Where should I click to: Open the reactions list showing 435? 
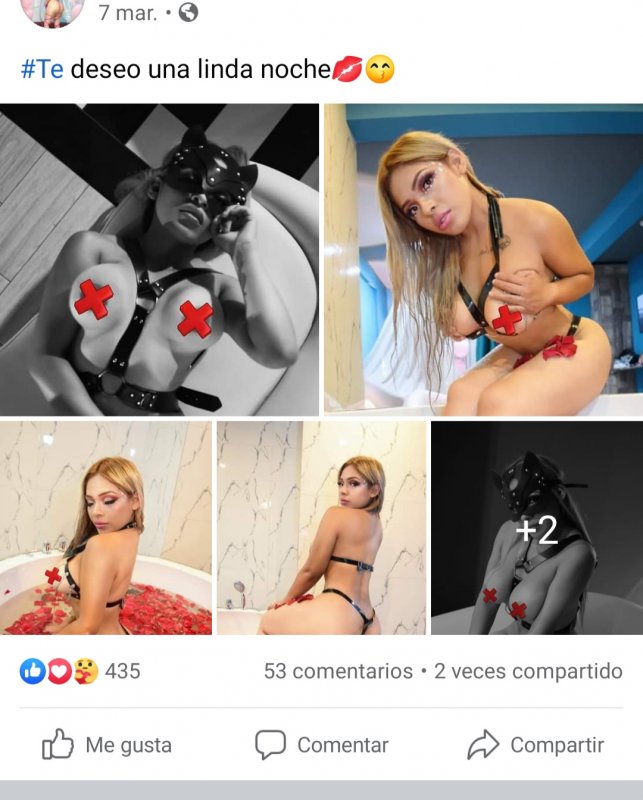(80, 671)
